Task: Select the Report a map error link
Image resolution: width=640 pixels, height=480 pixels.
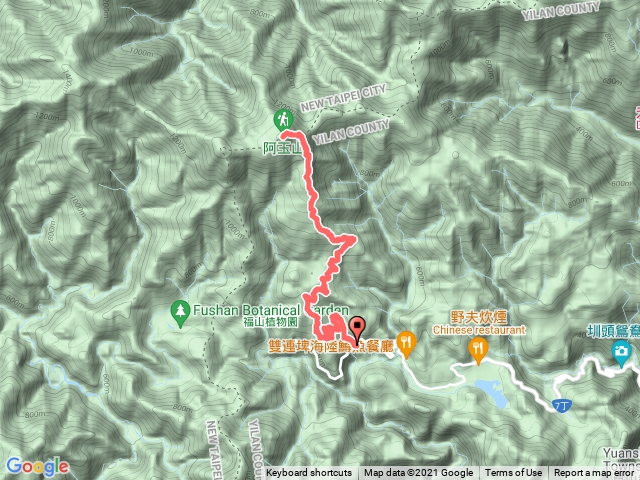Action: point(596,473)
